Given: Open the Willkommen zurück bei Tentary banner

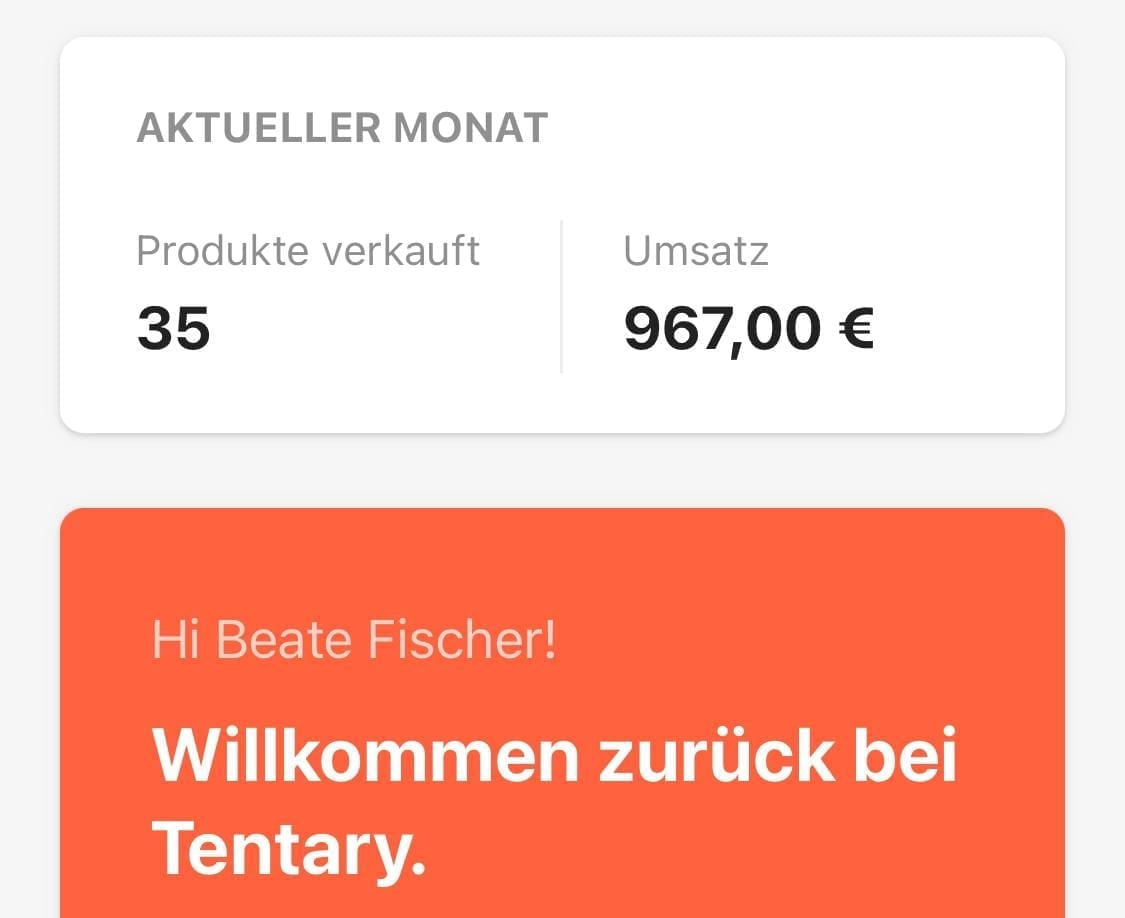Looking at the screenshot, I should tap(562, 760).
